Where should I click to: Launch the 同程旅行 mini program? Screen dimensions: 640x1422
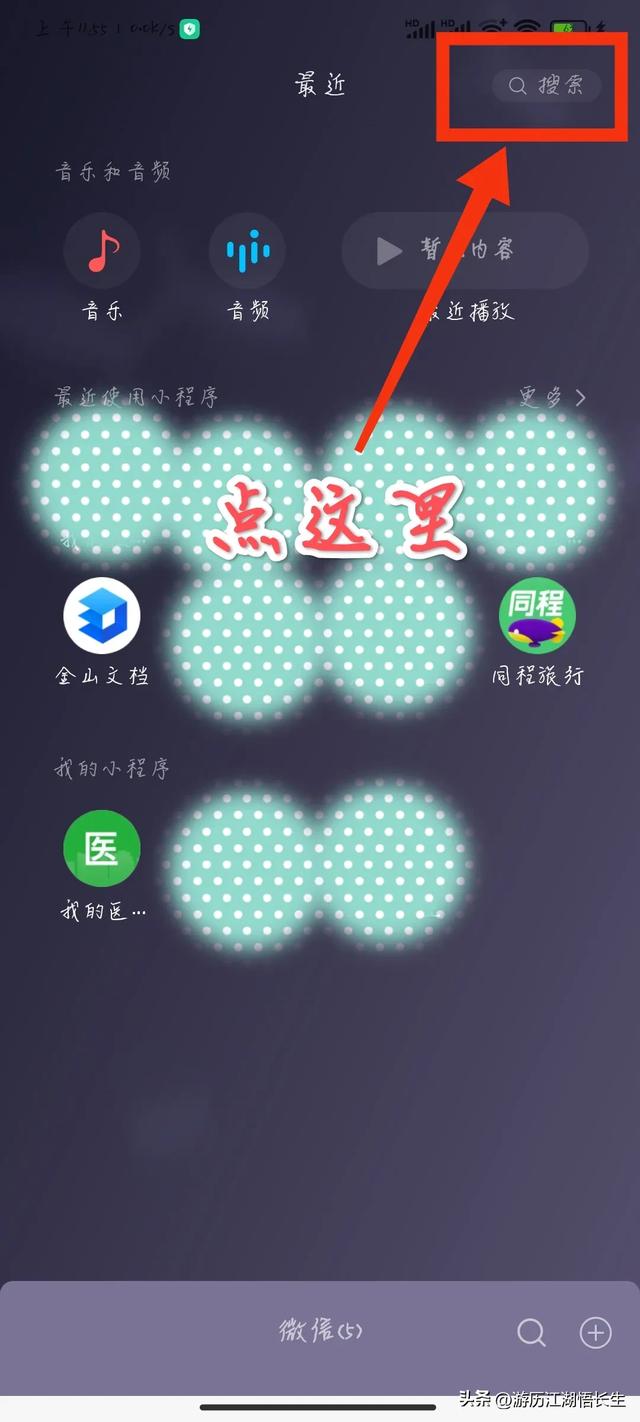(x=537, y=616)
